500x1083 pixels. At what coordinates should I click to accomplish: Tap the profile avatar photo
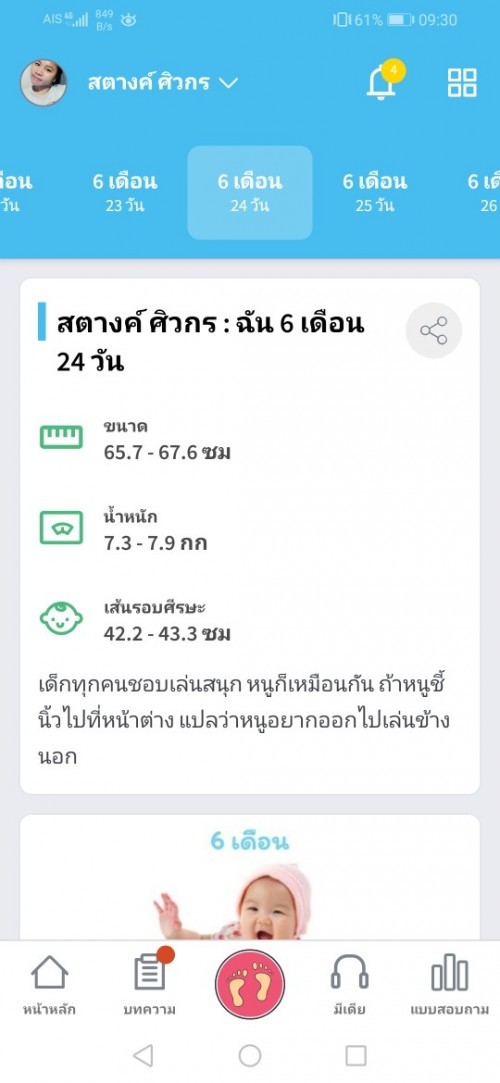click(x=44, y=82)
